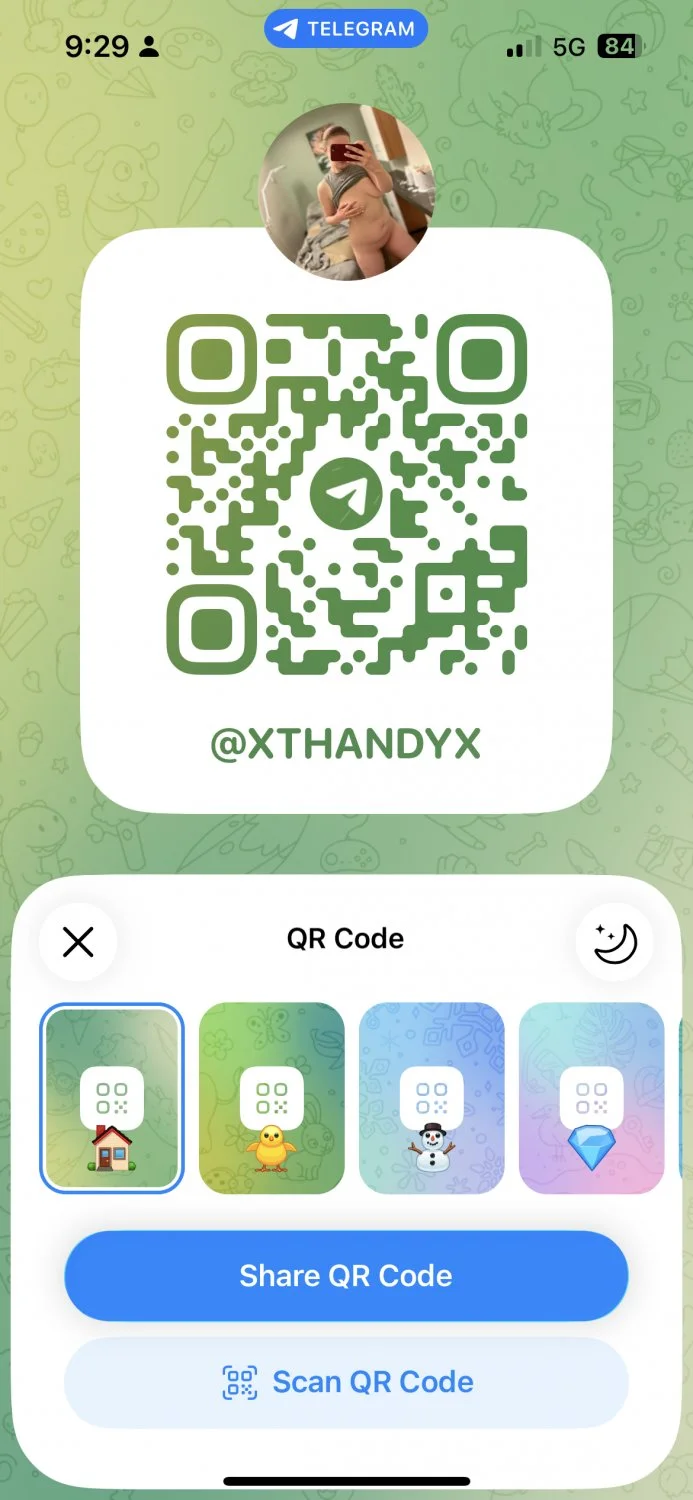Toggle night mode with the moon icon
This screenshot has height=1500, width=693.
click(x=615, y=941)
